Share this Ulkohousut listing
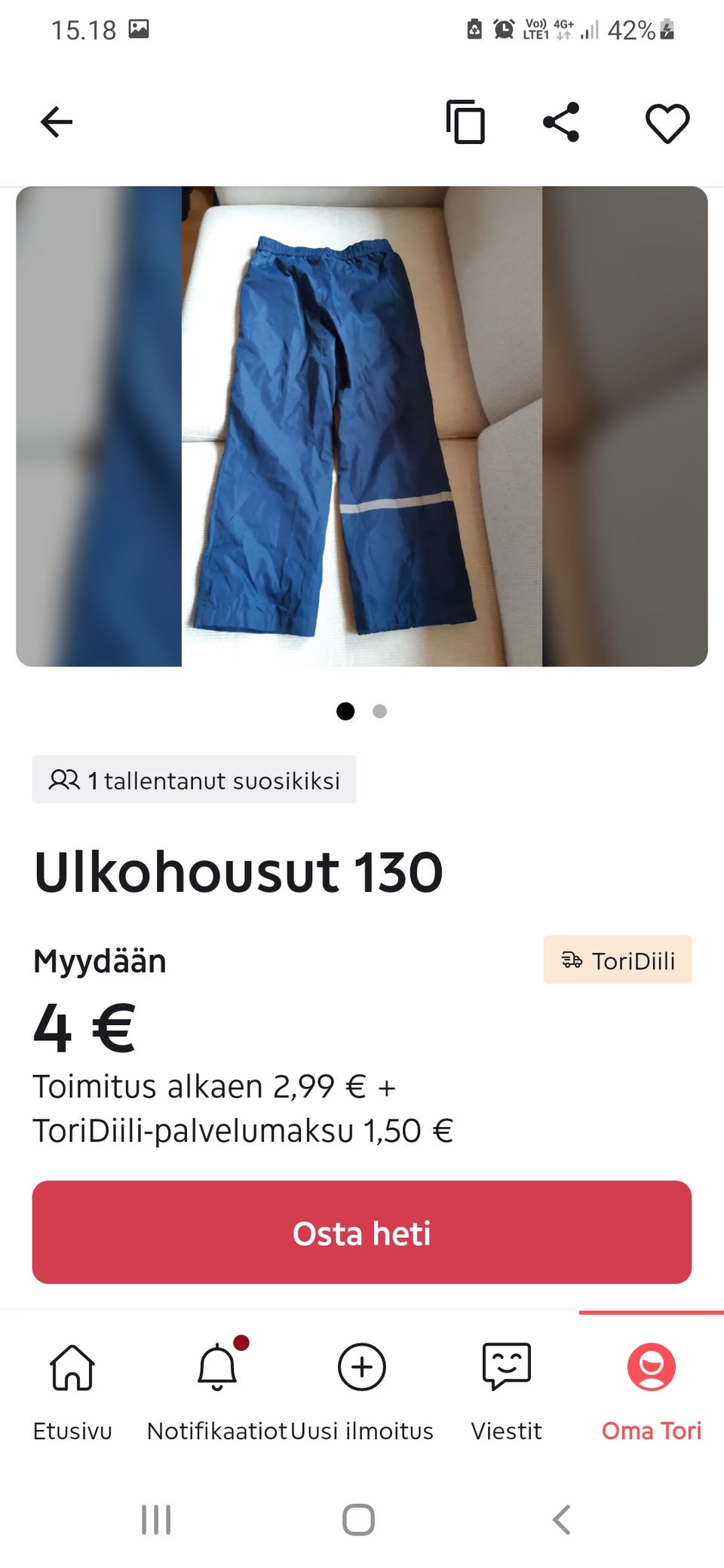Viewport: 724px width, 1568px height. pyautogui.click(x=562, y=122)
